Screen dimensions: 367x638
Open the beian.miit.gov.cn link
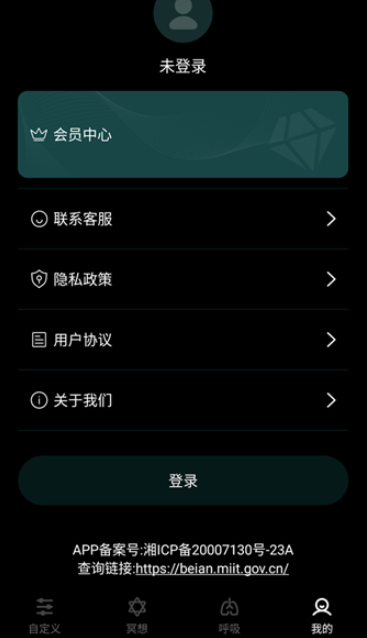pos(212,568)
